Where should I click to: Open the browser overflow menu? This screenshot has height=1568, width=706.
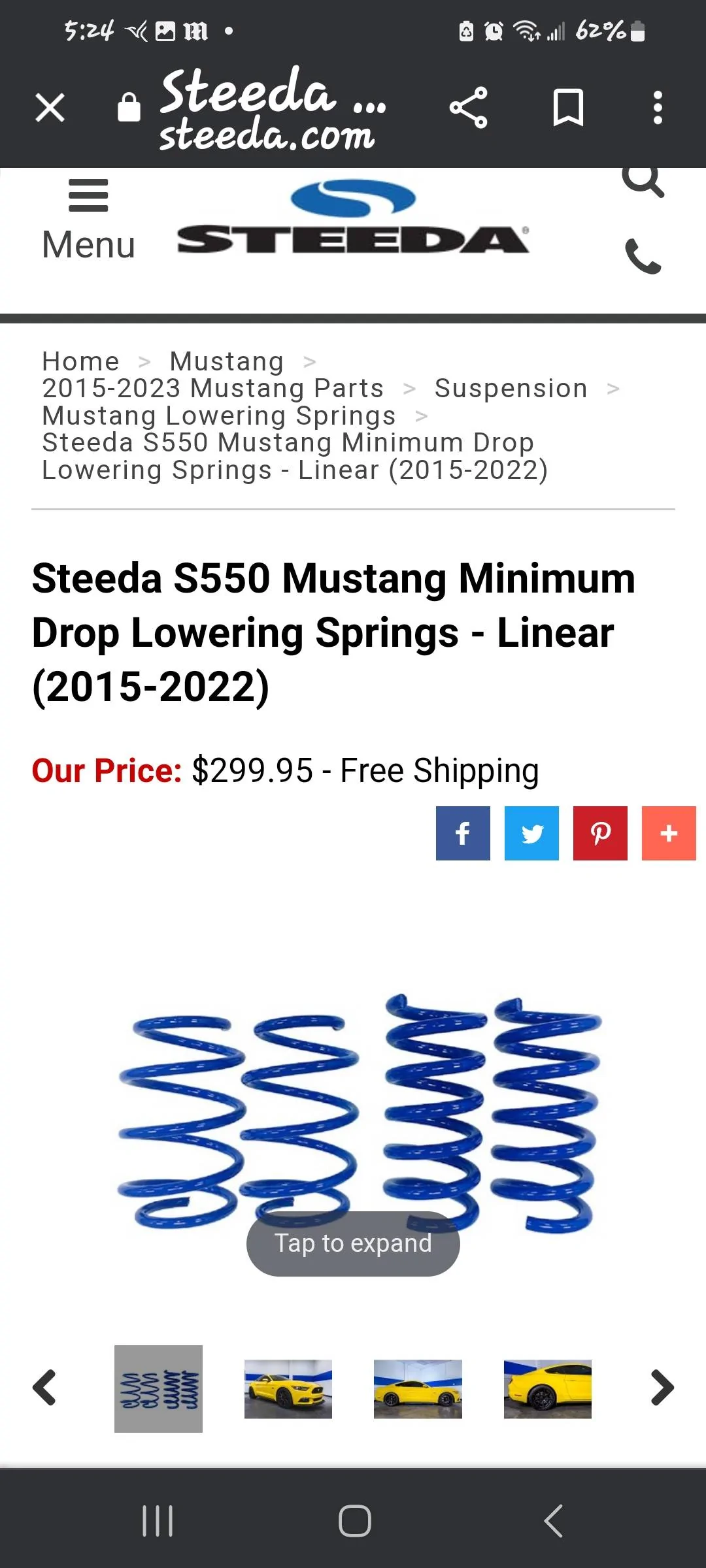tap(658, 107)
